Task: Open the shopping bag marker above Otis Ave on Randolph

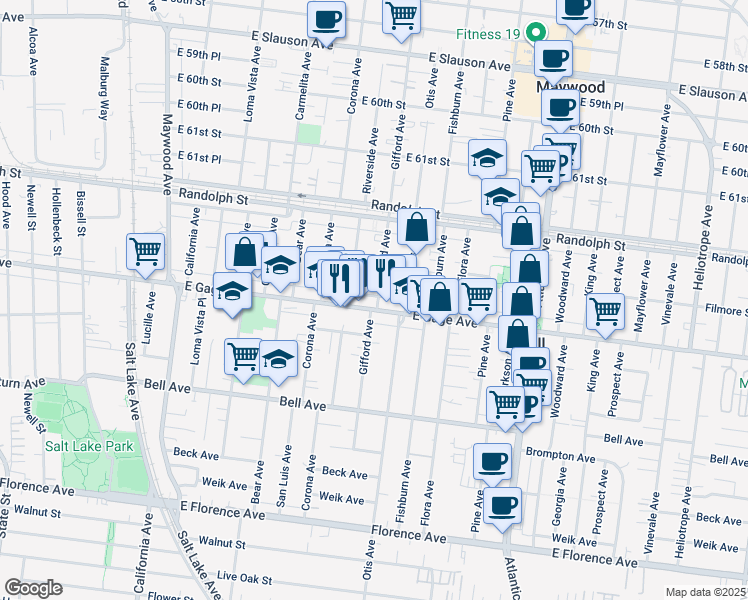Action: pyautogui.click(x=417, y=227)
